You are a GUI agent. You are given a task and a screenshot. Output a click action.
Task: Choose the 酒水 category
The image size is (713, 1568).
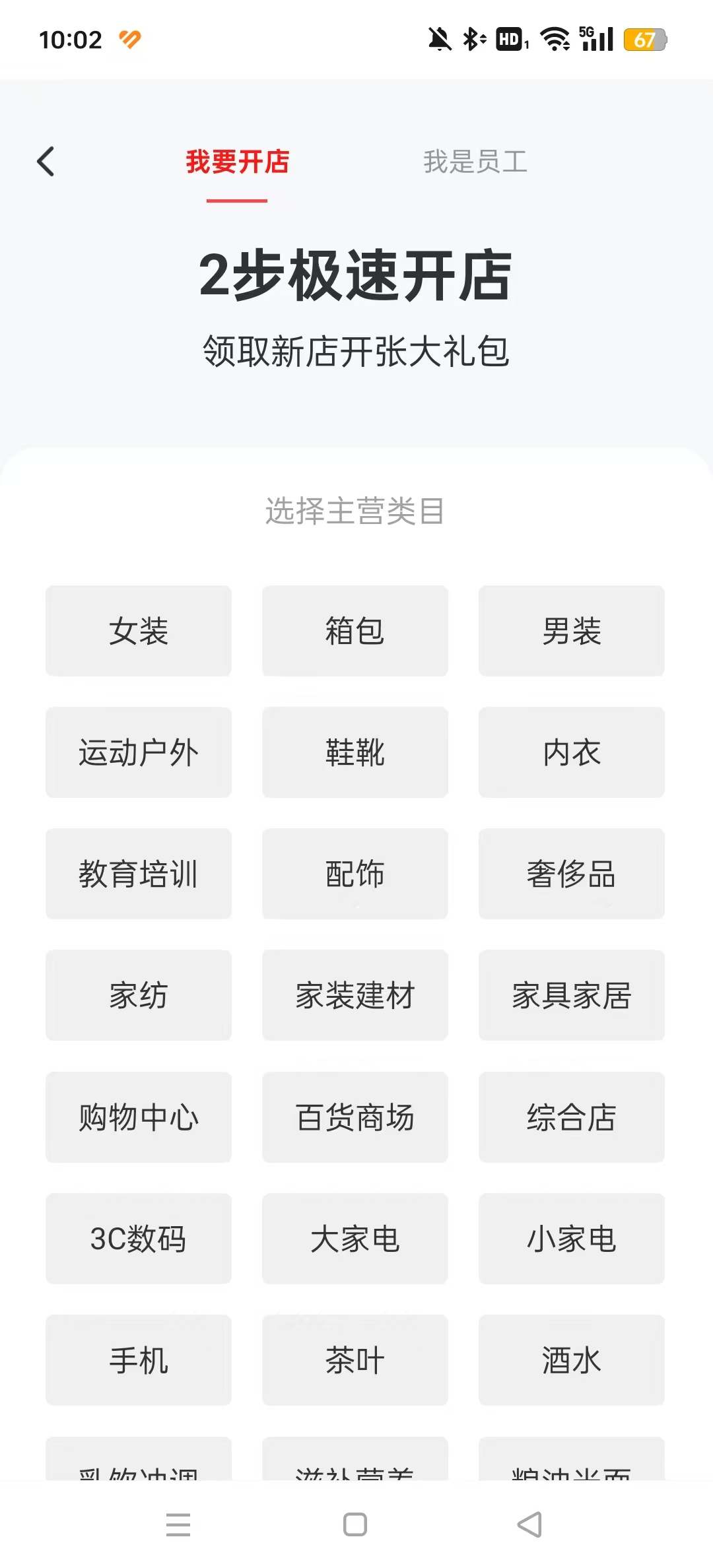[572, 1360]
